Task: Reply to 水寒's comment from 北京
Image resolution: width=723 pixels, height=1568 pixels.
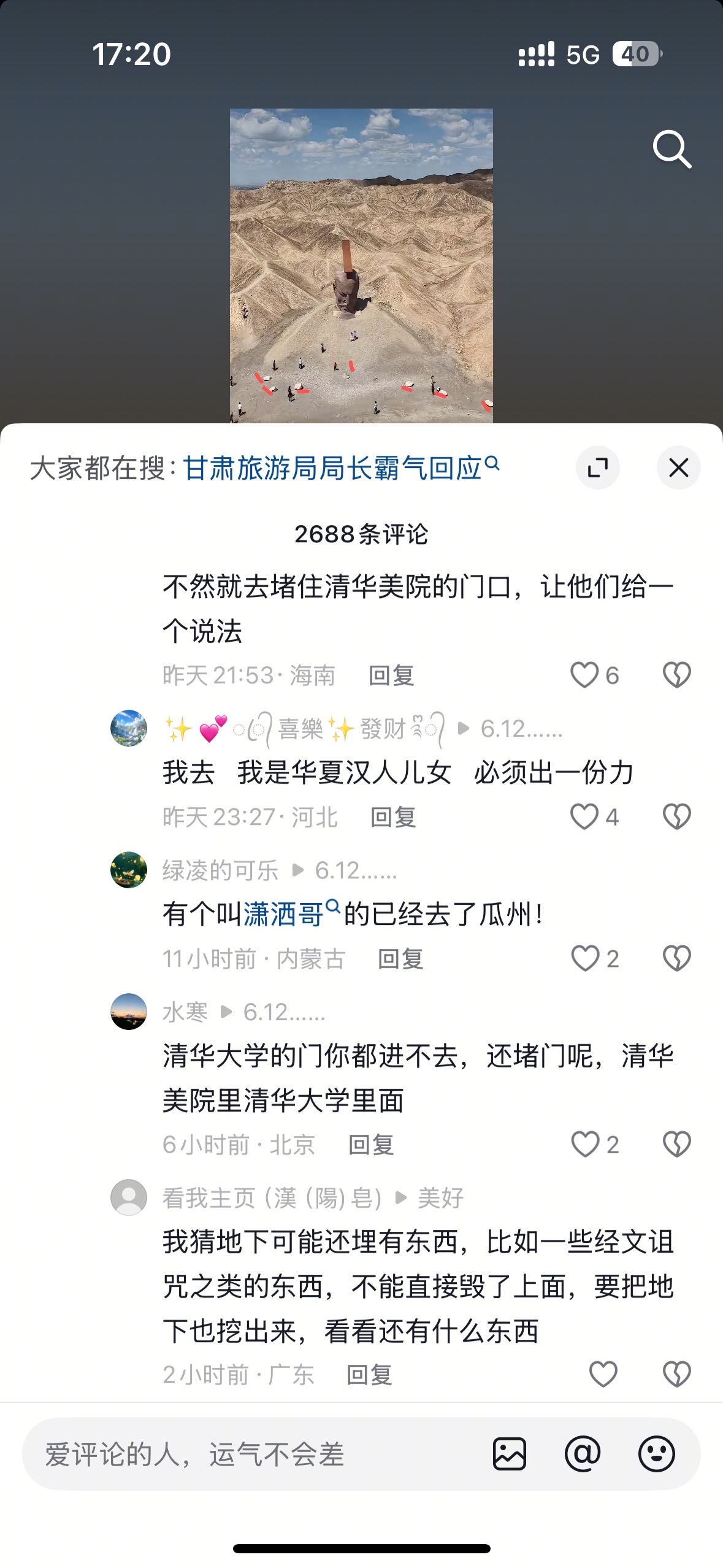Action: (371, 1145)
